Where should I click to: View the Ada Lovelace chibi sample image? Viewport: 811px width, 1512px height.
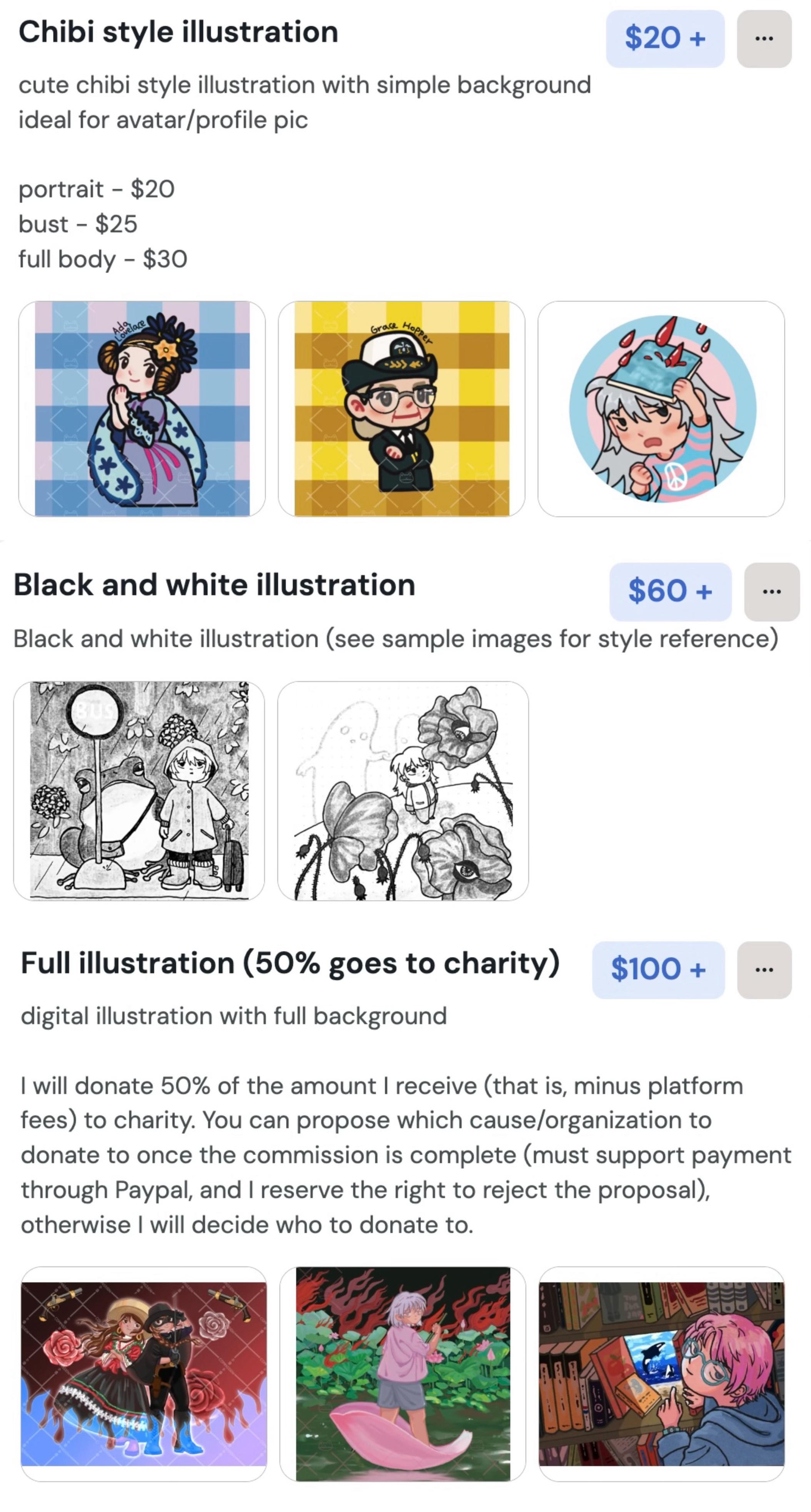tap(142, 409)
